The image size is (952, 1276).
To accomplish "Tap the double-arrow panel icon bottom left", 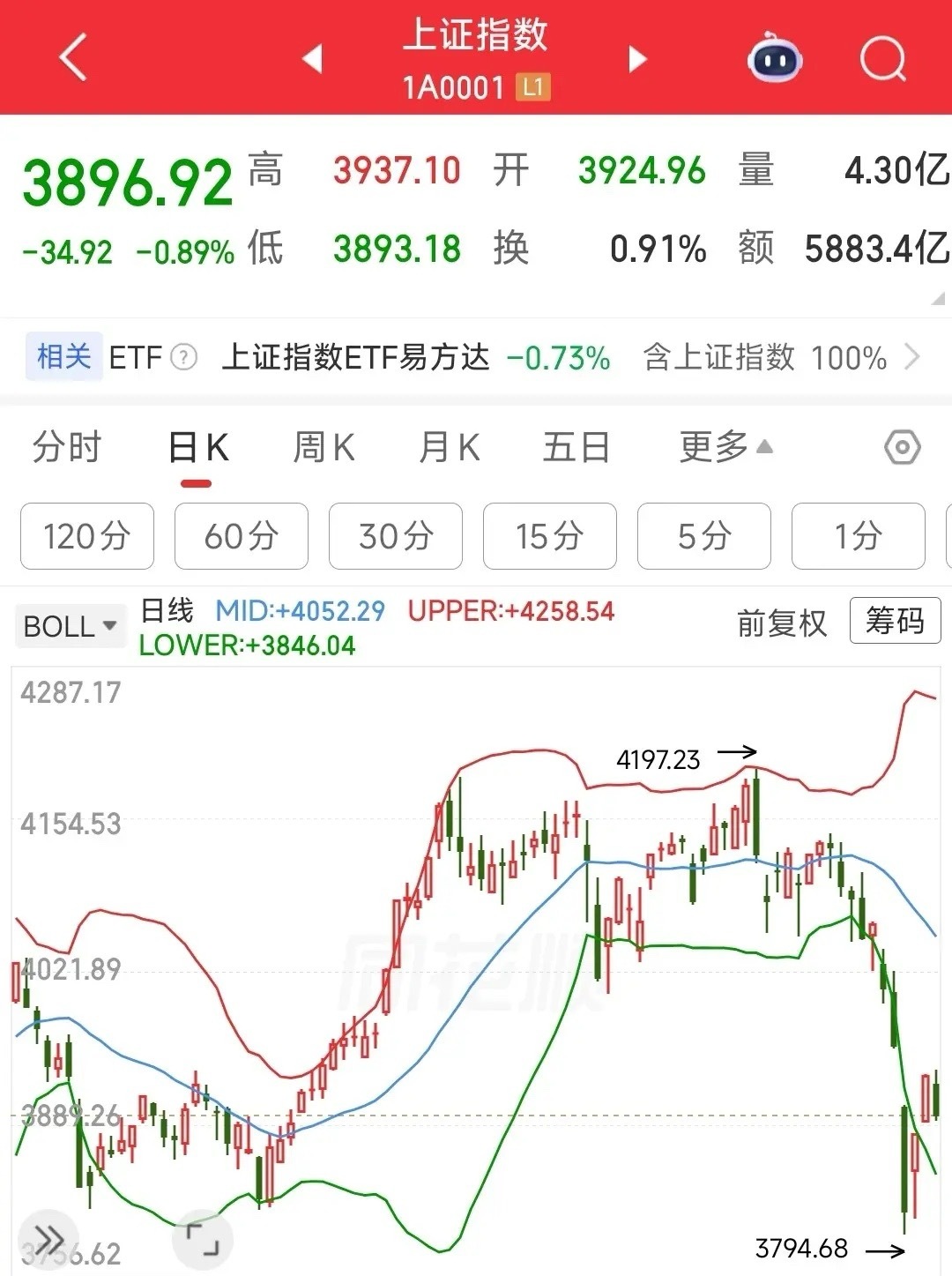I will pos(48,1237).
